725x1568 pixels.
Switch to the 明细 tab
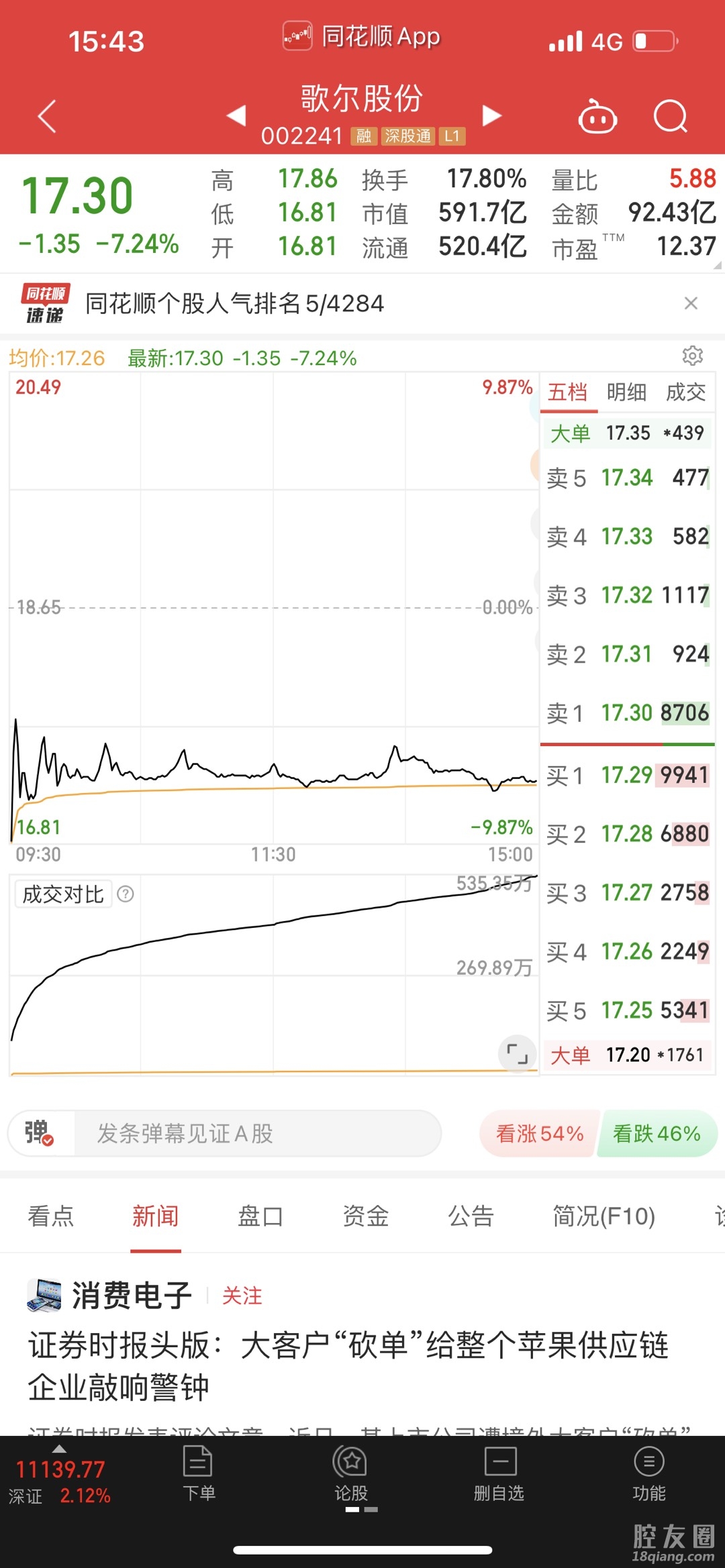(626, 392)
